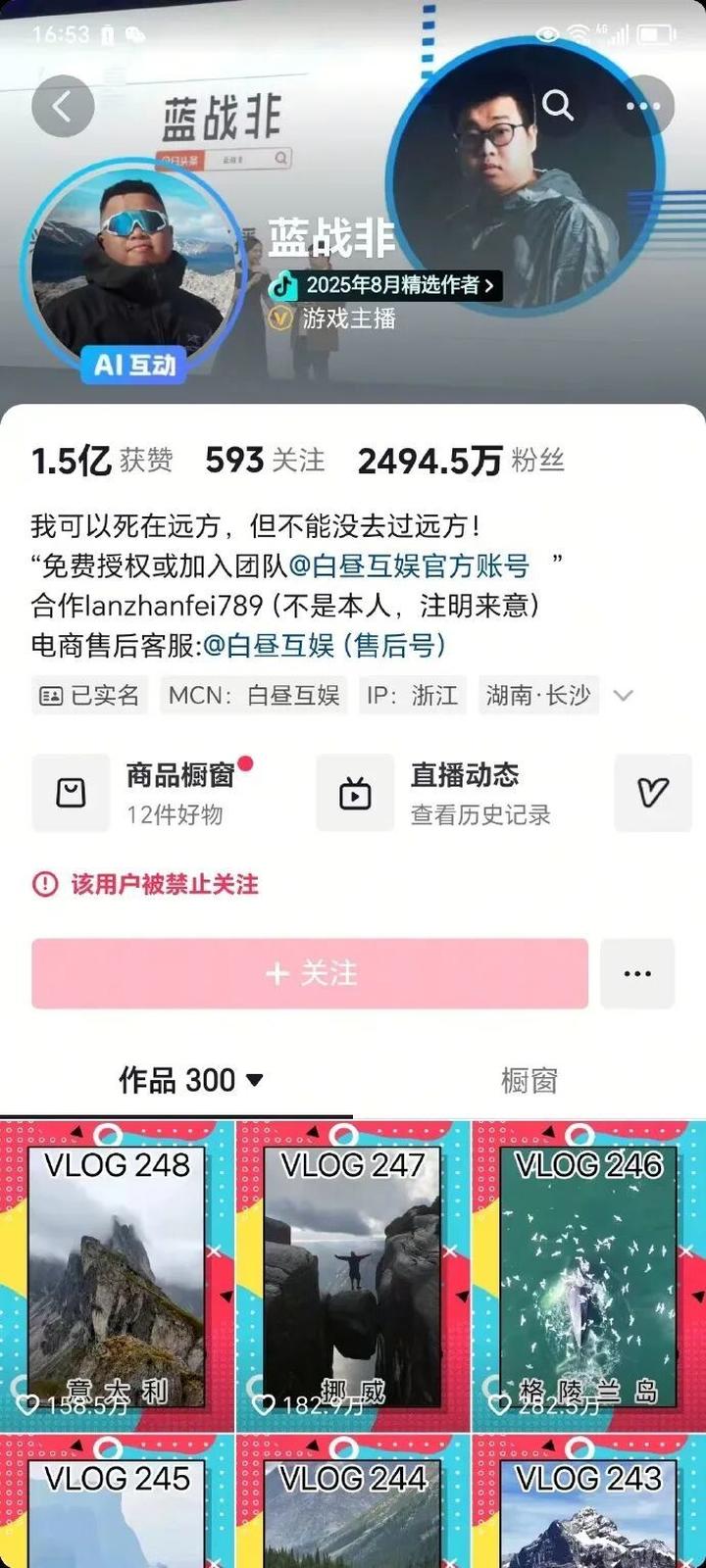Open the @白昼互娱（售后号）mention
This screenshot has height=1568, width=706.
[324, 645]
